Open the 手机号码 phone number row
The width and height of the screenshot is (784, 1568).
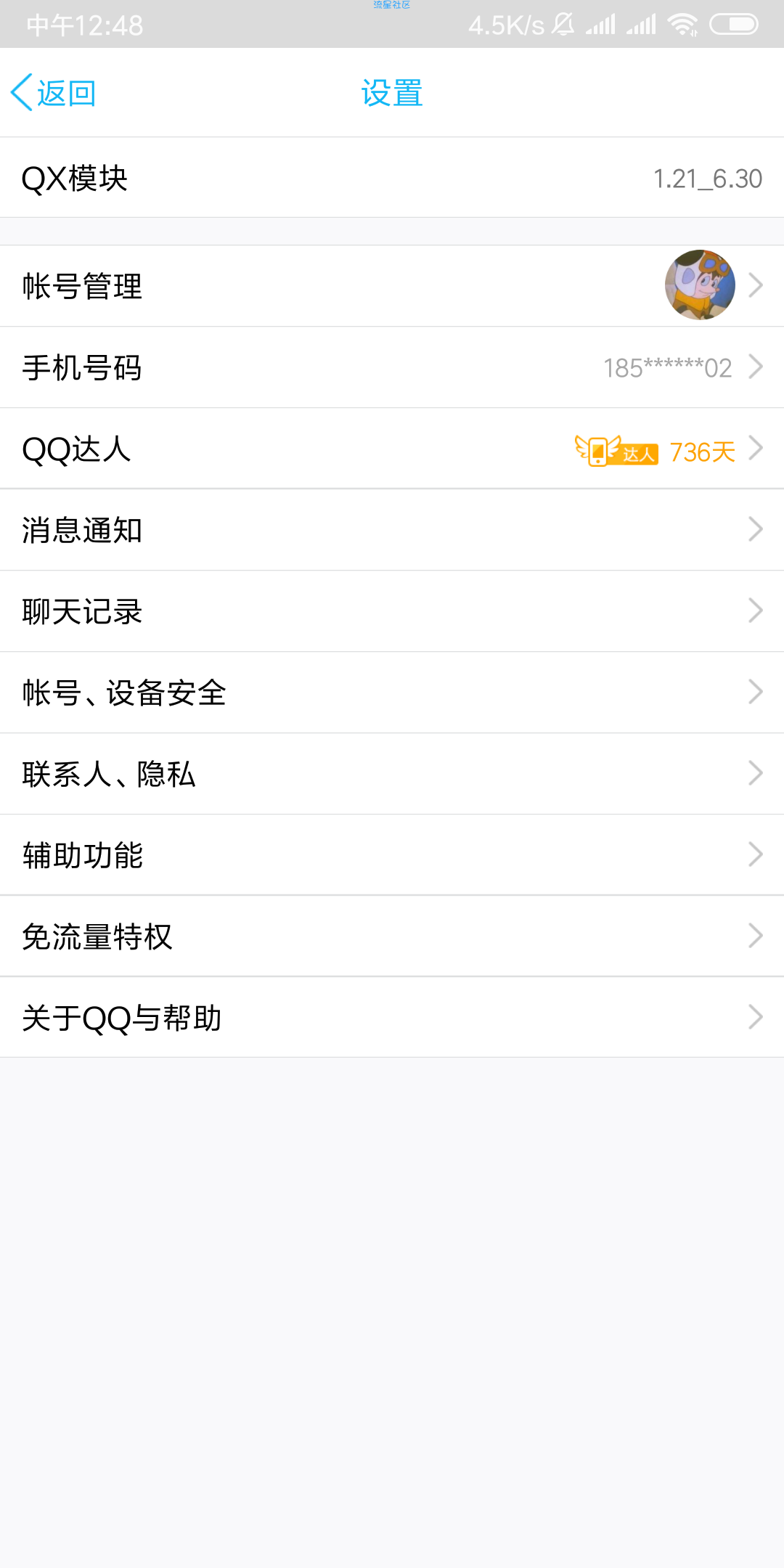point(392,367)
